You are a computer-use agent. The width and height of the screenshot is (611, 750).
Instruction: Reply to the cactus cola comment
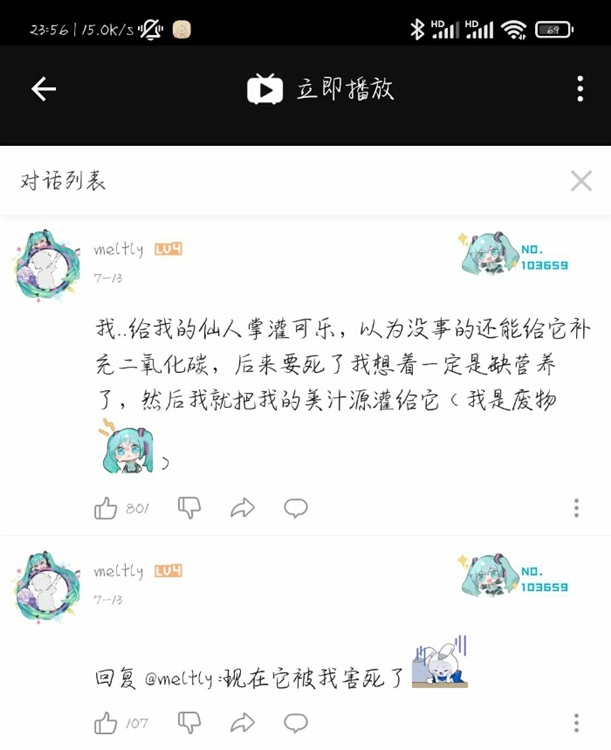click(295, 508)
